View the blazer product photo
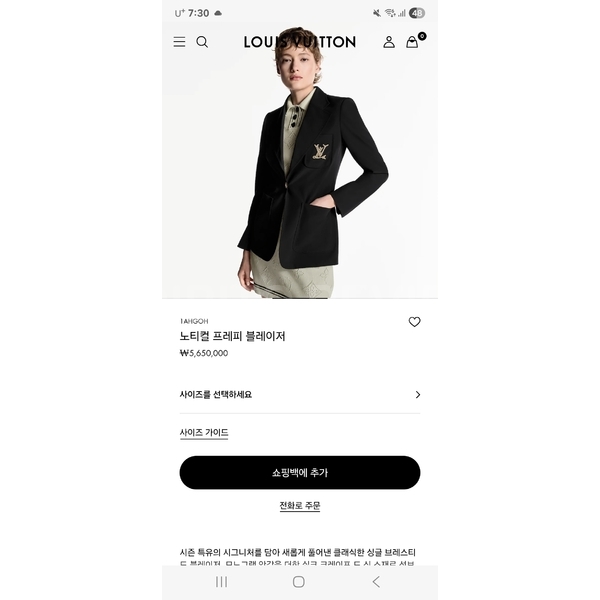 click(x=299, y=170)
